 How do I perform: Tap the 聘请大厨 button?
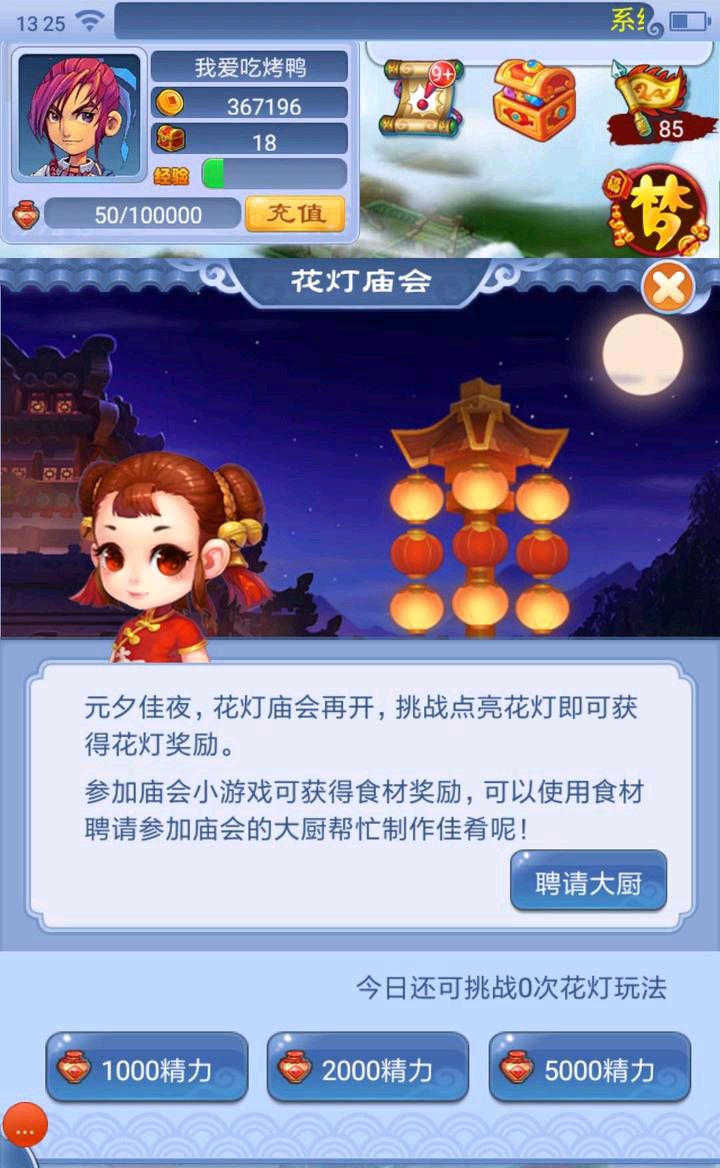point(588,881)
